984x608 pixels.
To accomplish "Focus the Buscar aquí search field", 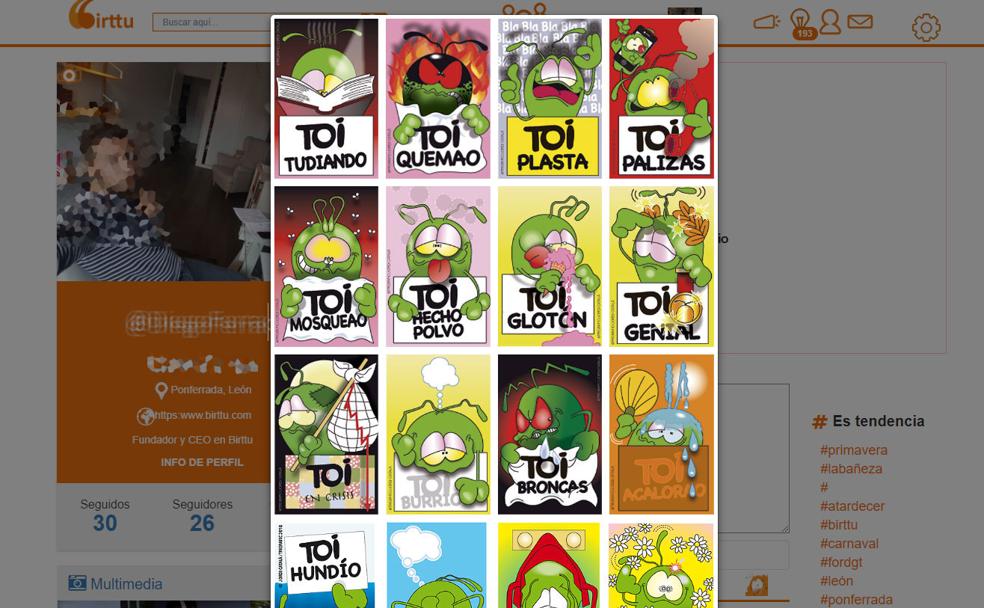I will pyautogui.click(x=212, y=22).
